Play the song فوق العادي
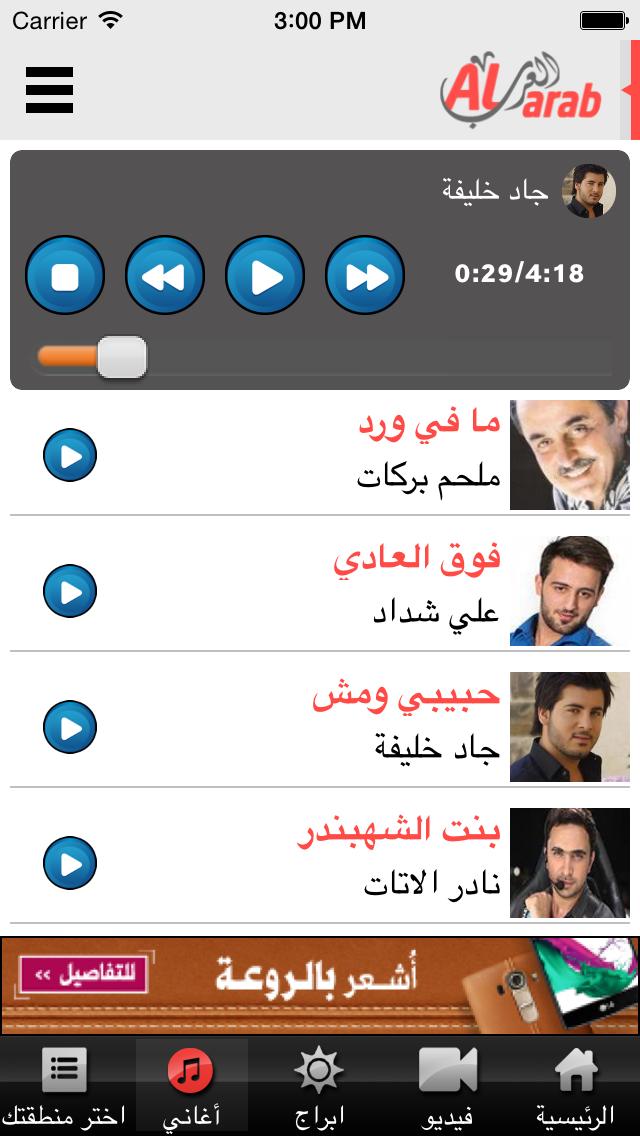Image resolution: width=640 pixels, height=1136 pixels. [x=70, y=592]
